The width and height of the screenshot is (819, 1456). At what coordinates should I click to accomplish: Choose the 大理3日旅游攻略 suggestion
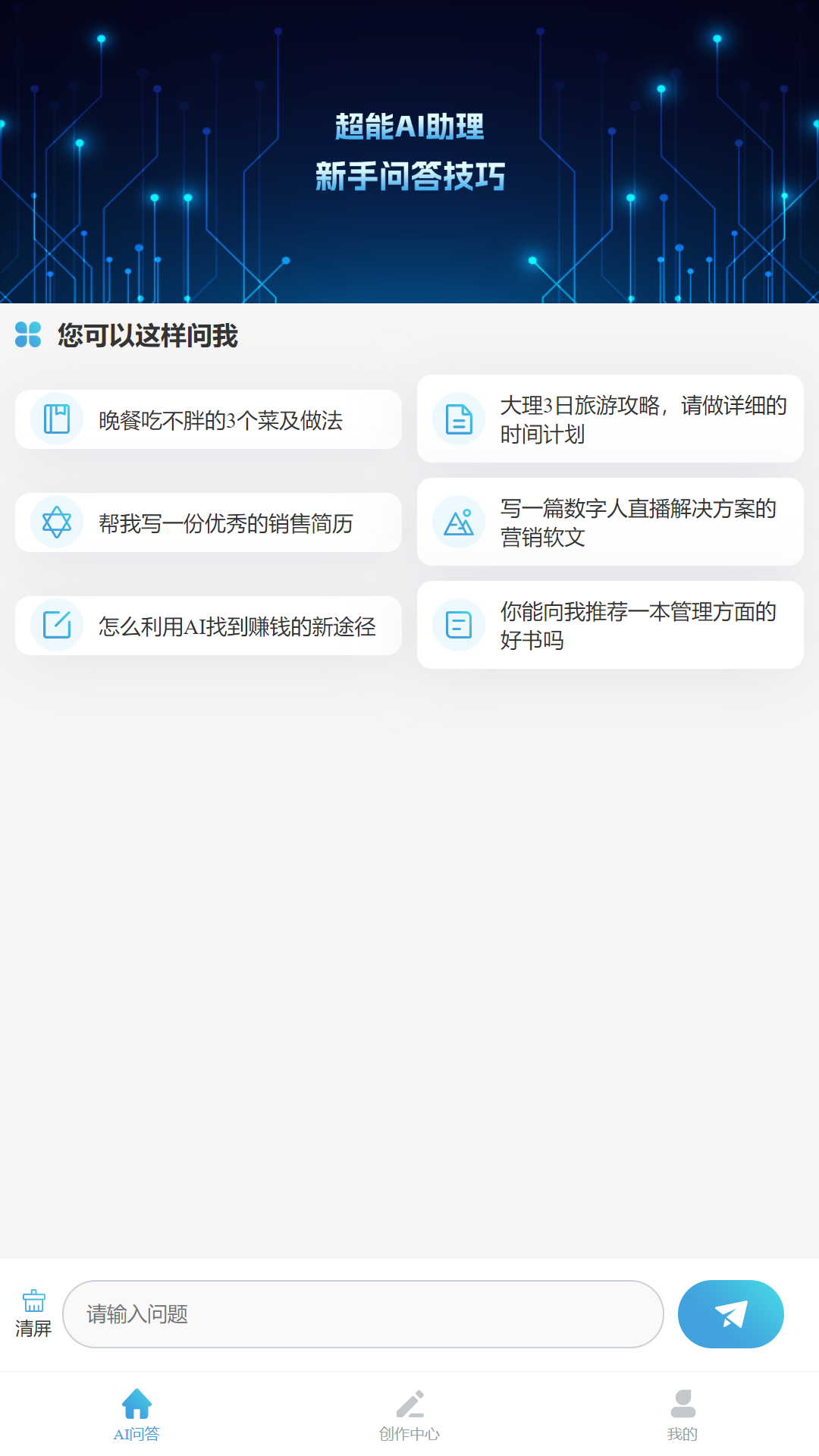coord(610,419)
